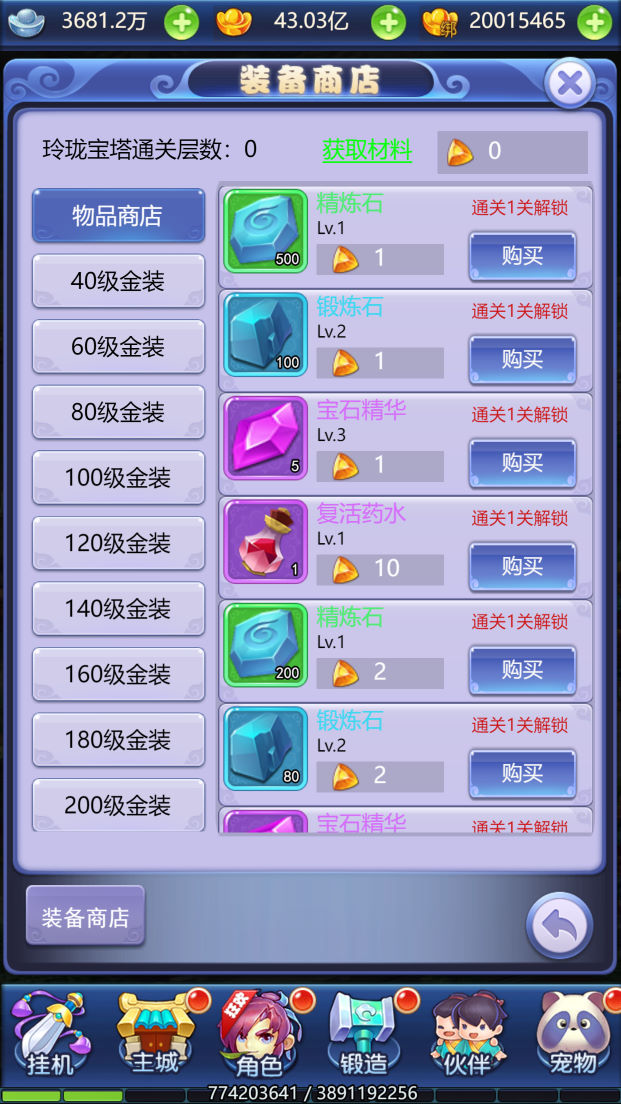Purchase 宝石精华 Lv.3 item

tap(522, 463)
